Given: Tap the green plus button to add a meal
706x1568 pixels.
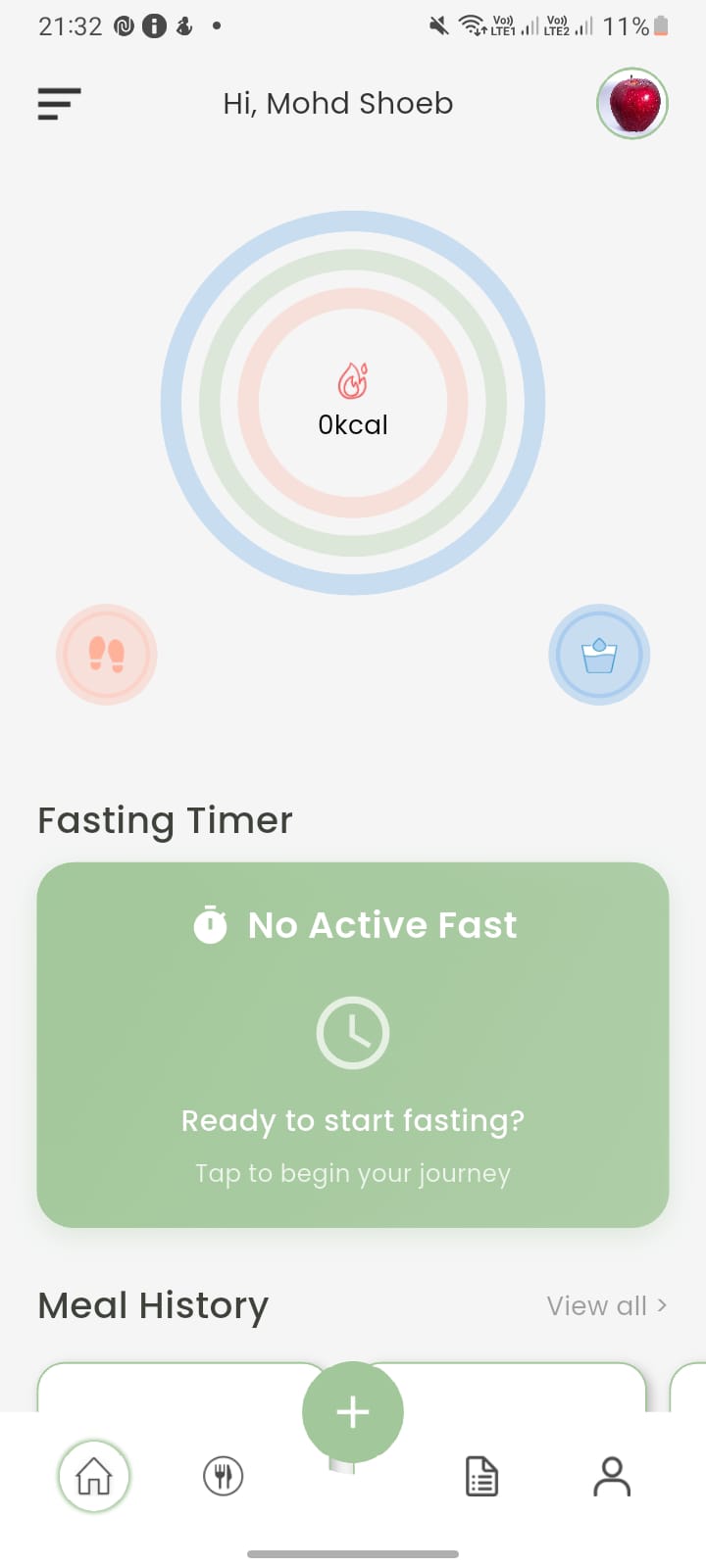Looking at the screenshot, I should coord(353,1411).
